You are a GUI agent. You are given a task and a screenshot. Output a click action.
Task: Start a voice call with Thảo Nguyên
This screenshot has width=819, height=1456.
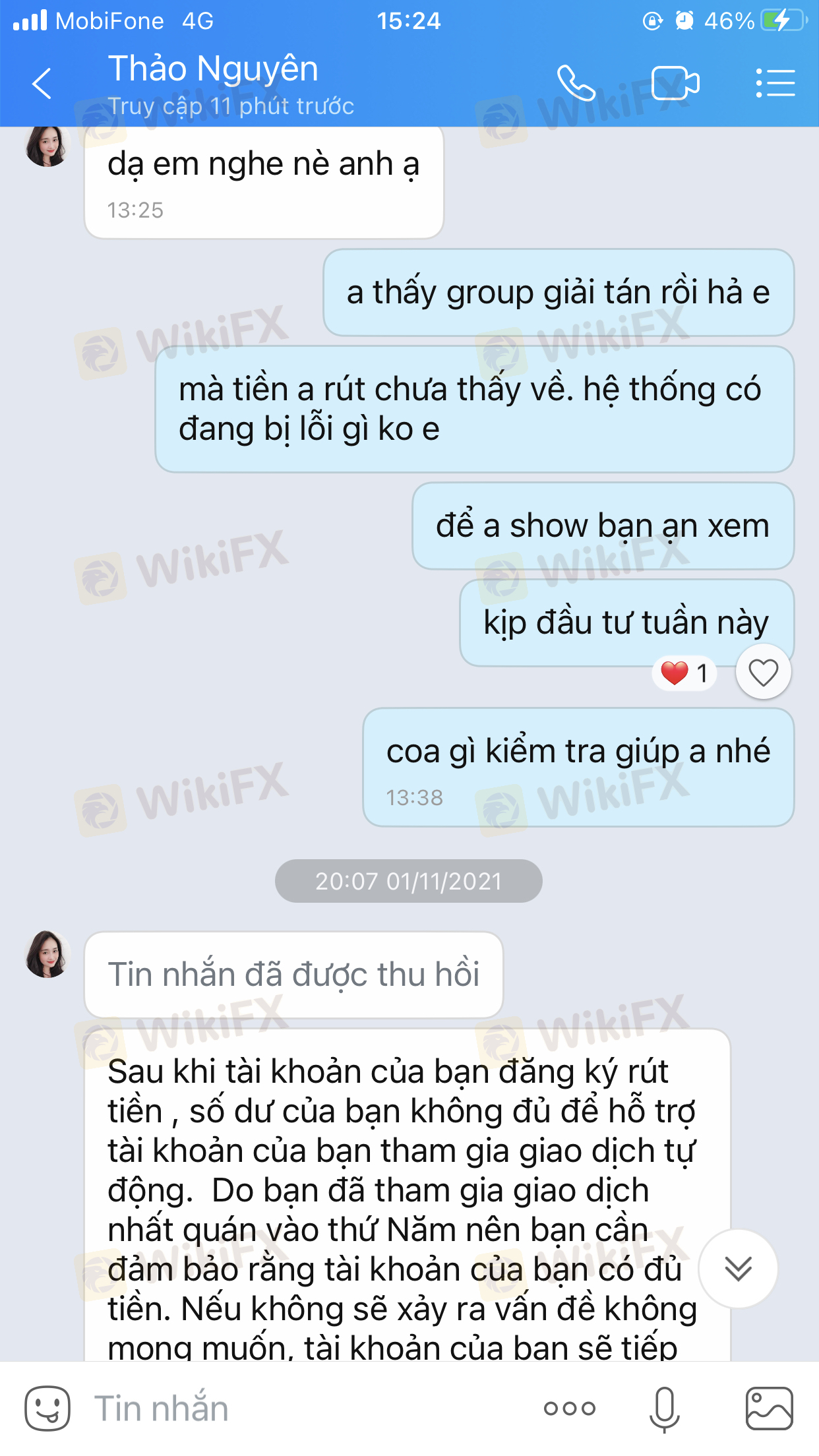(576, 84)
